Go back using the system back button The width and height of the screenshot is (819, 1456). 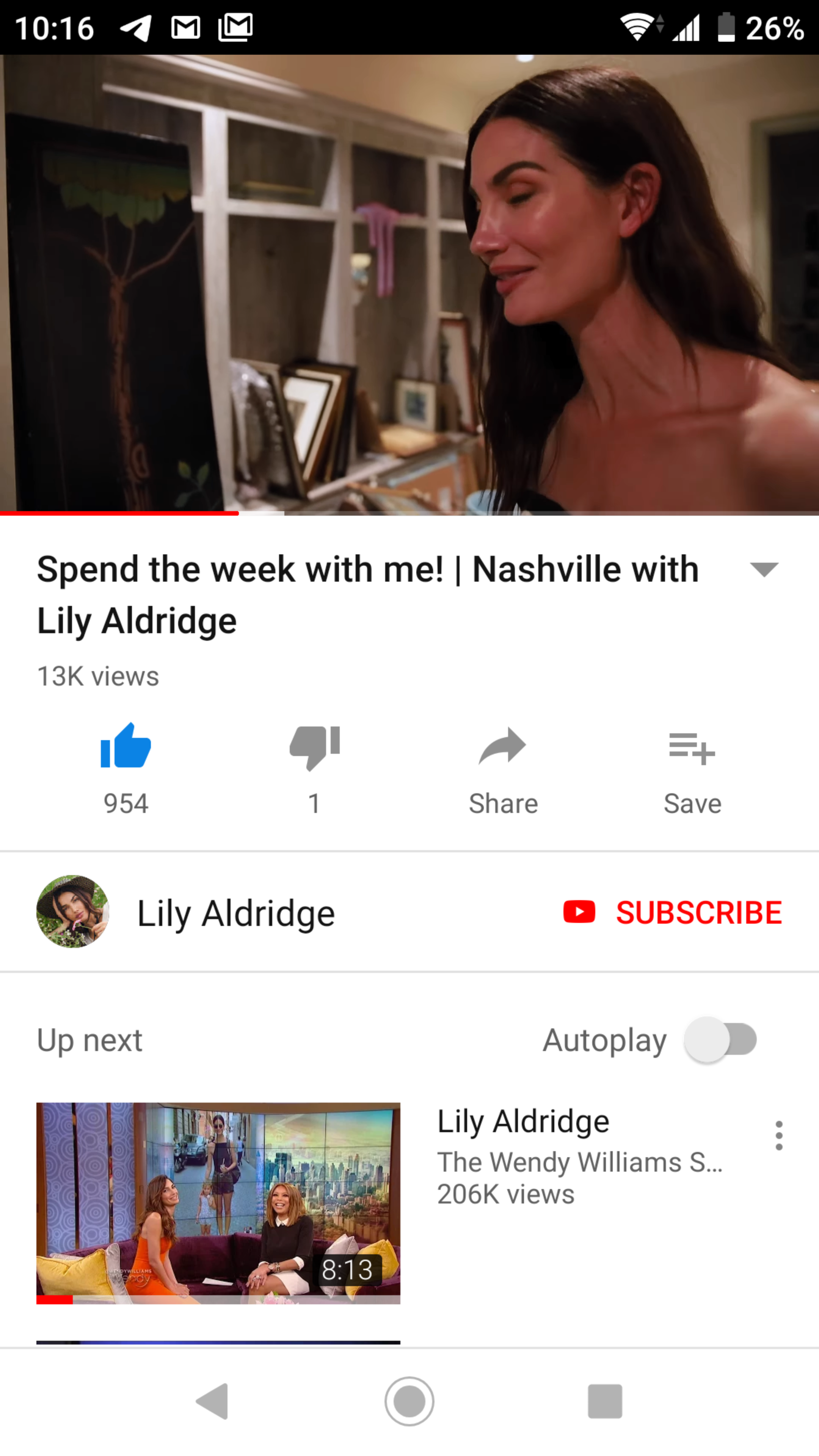[212, 1401]
